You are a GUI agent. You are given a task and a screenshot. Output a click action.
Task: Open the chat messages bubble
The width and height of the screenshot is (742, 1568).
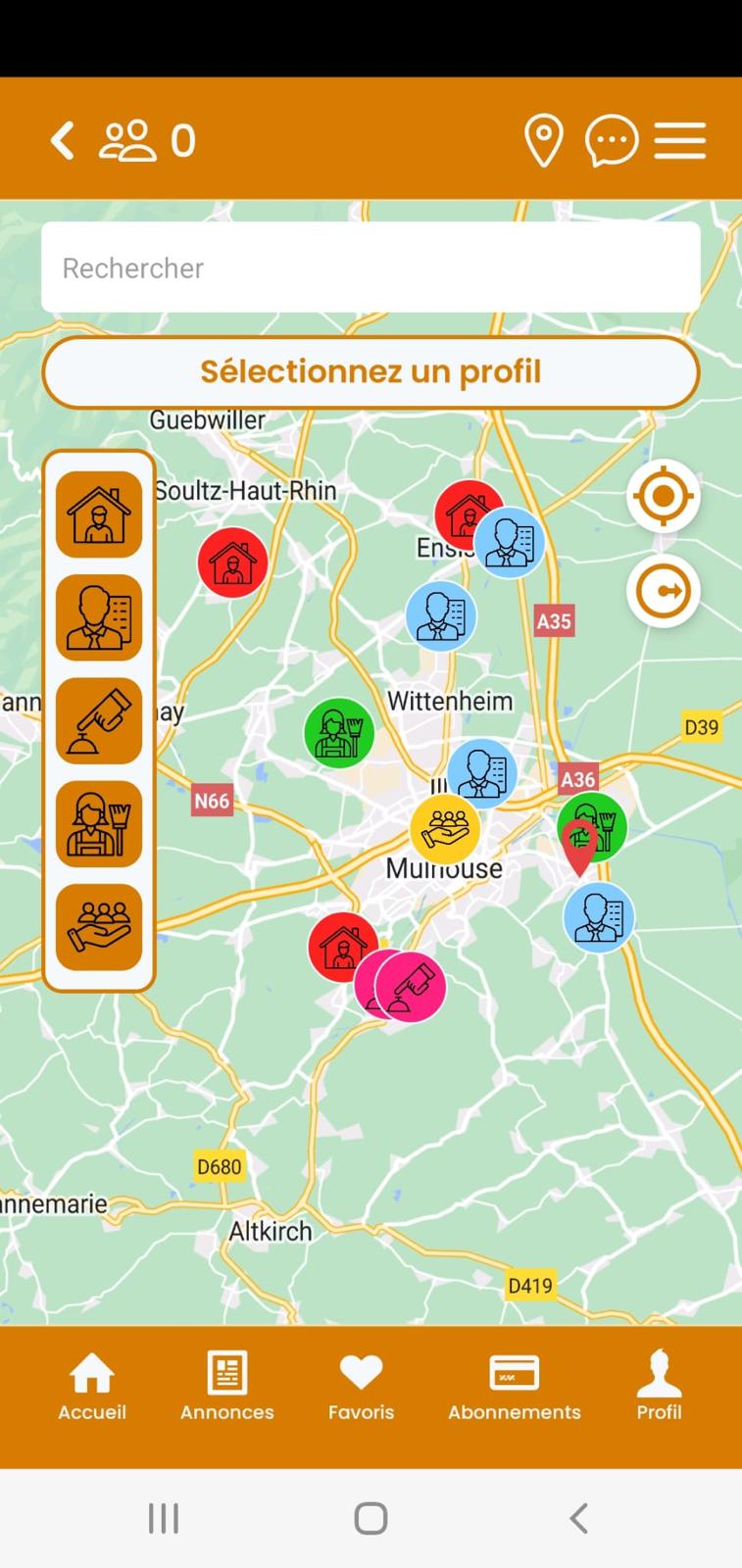pos(612,141)
